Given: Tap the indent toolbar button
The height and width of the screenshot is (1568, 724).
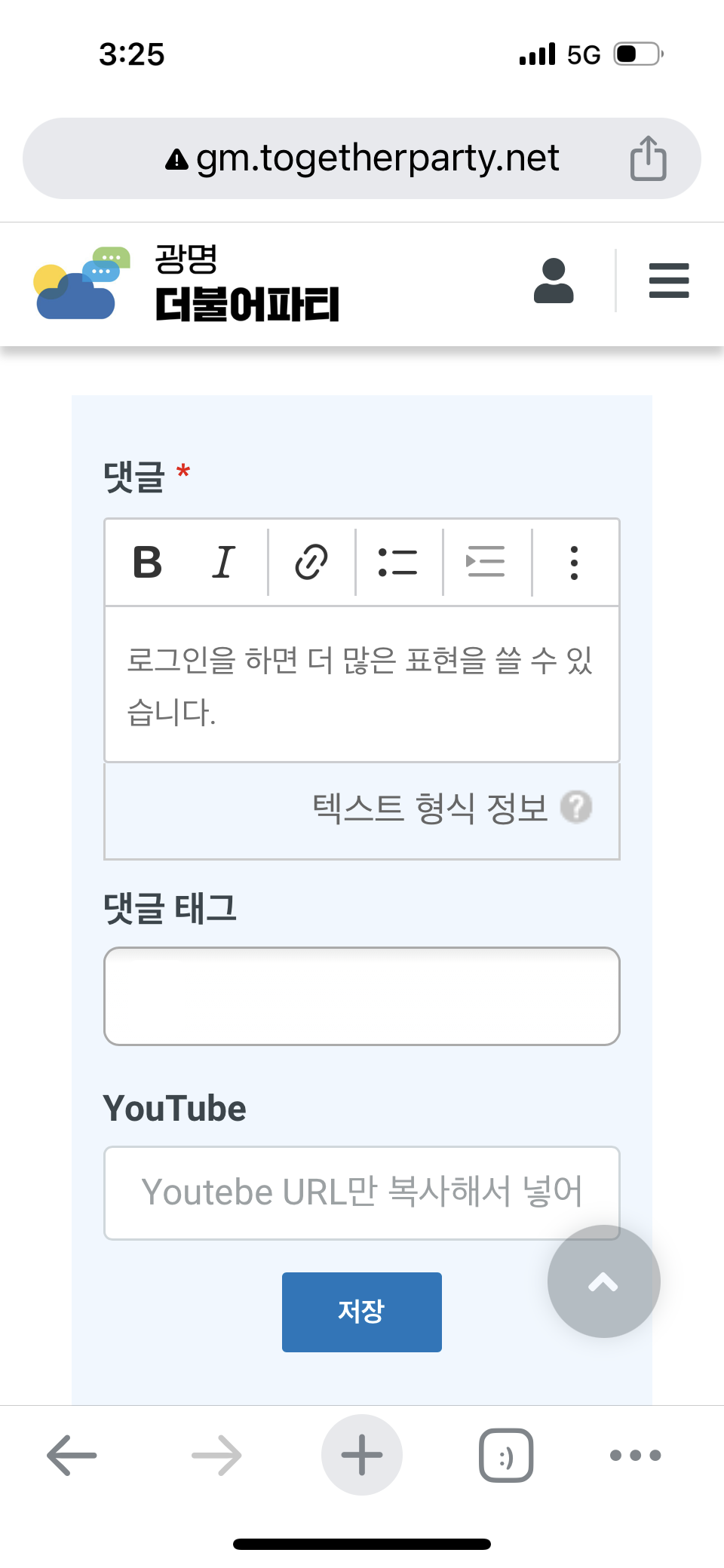Looking at the screenshot, I should [x=486, y=563].
